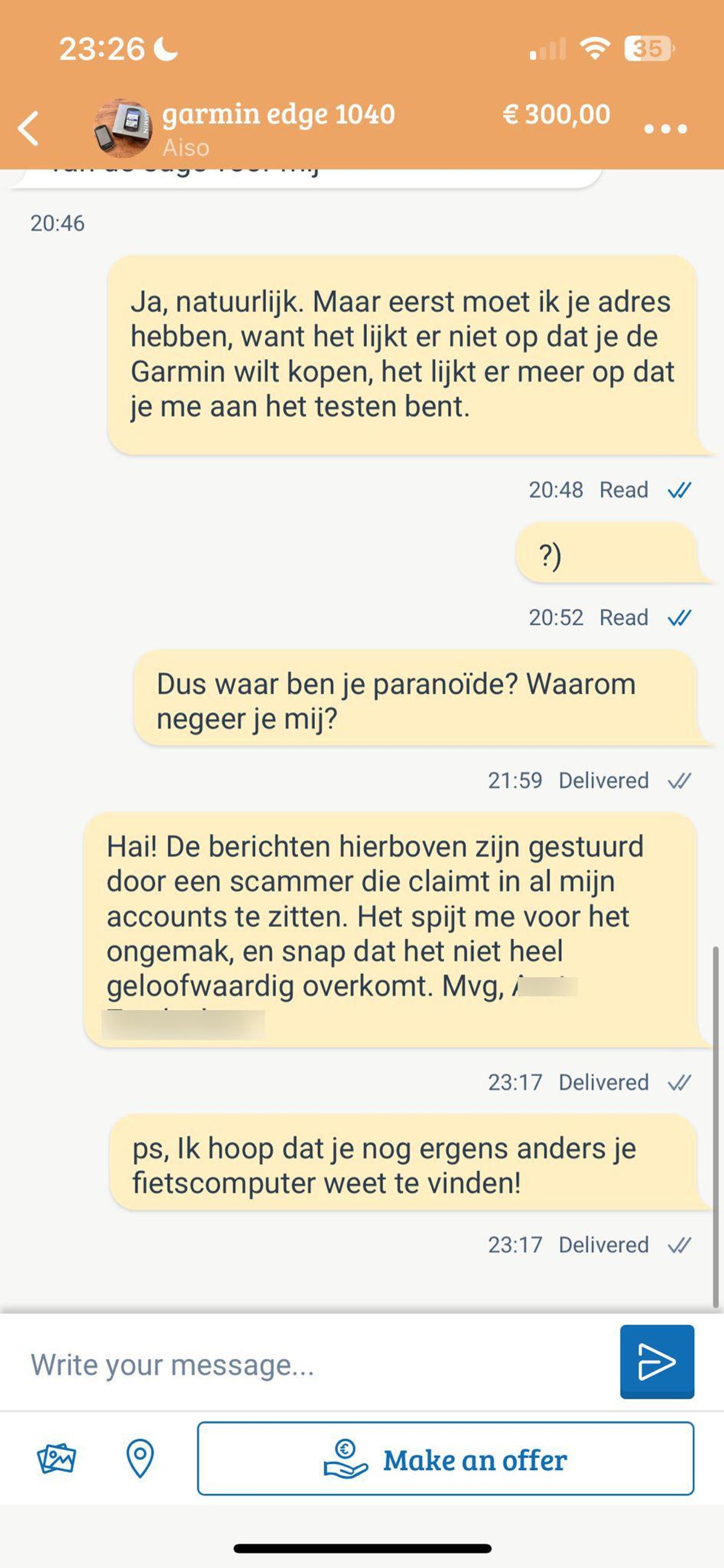Open the three-dot overflow menu
This screenshot has width=724, height=1568.
pos(665,129)
